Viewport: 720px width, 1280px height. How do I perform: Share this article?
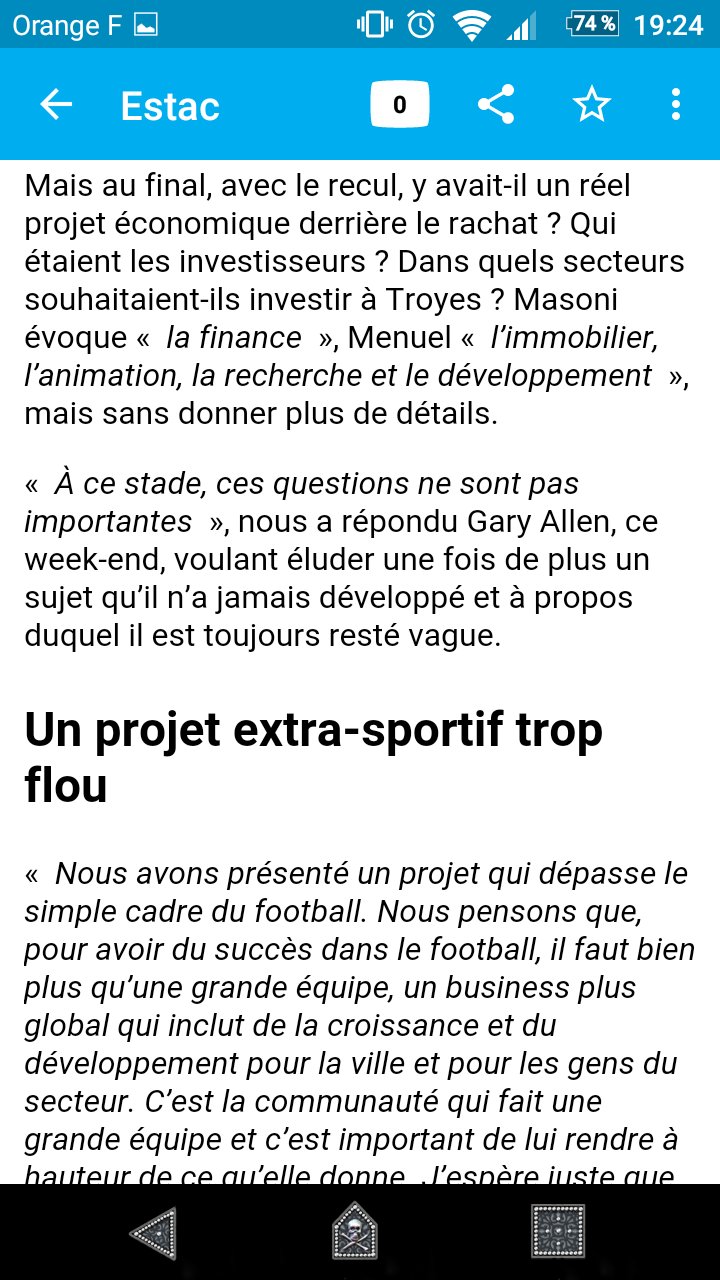[496, 105]
